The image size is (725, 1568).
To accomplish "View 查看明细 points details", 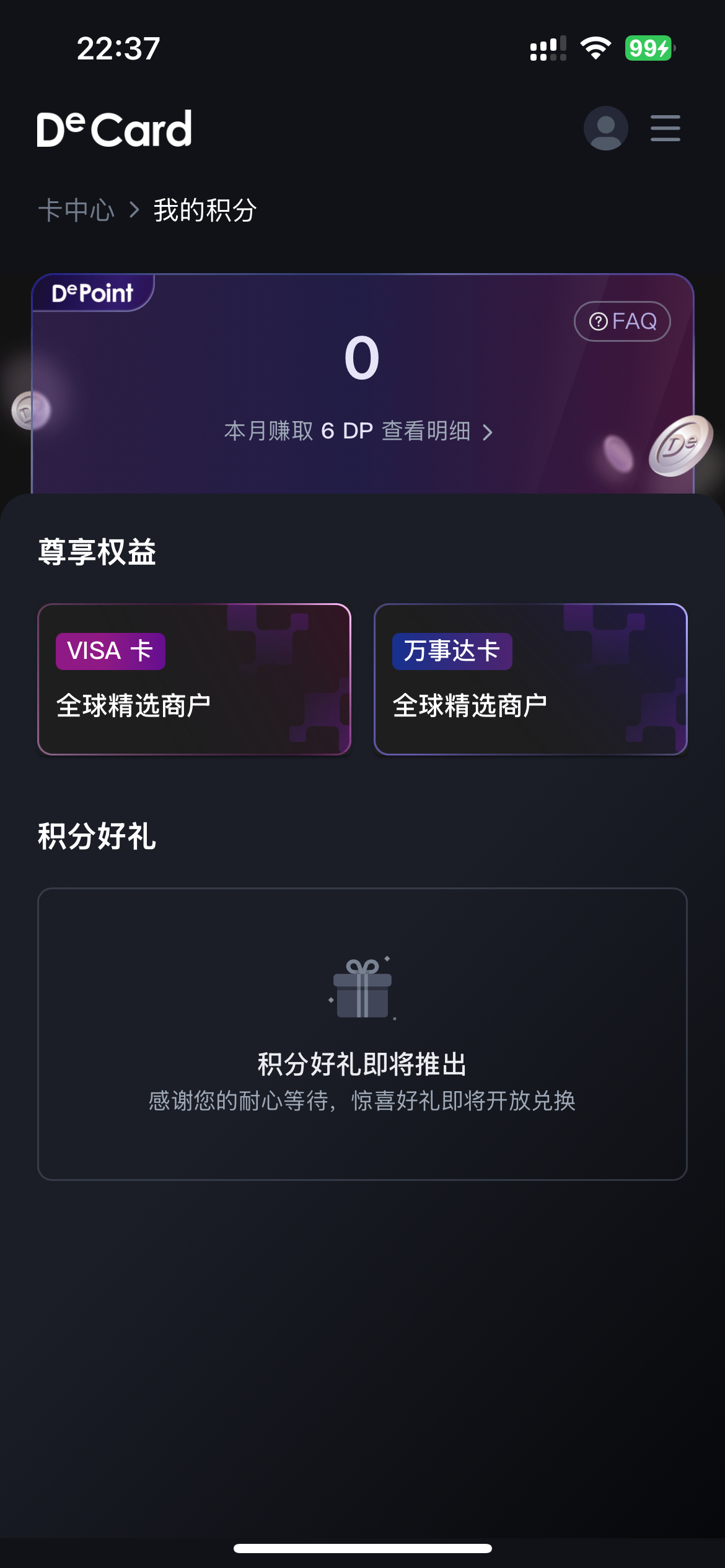I will (437, 431).
